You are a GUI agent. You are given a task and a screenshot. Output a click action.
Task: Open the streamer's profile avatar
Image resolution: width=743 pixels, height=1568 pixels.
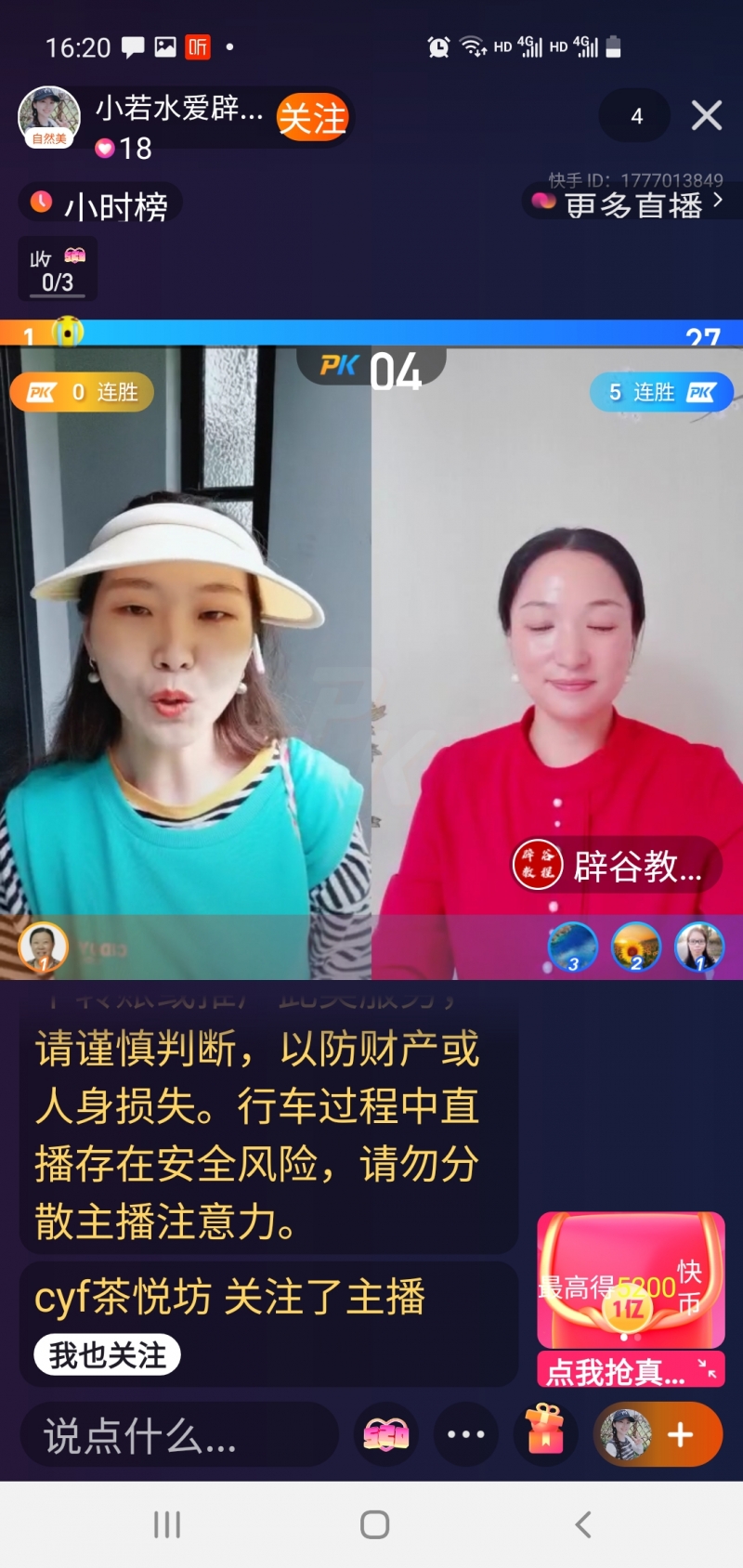(x=49, y=116)
